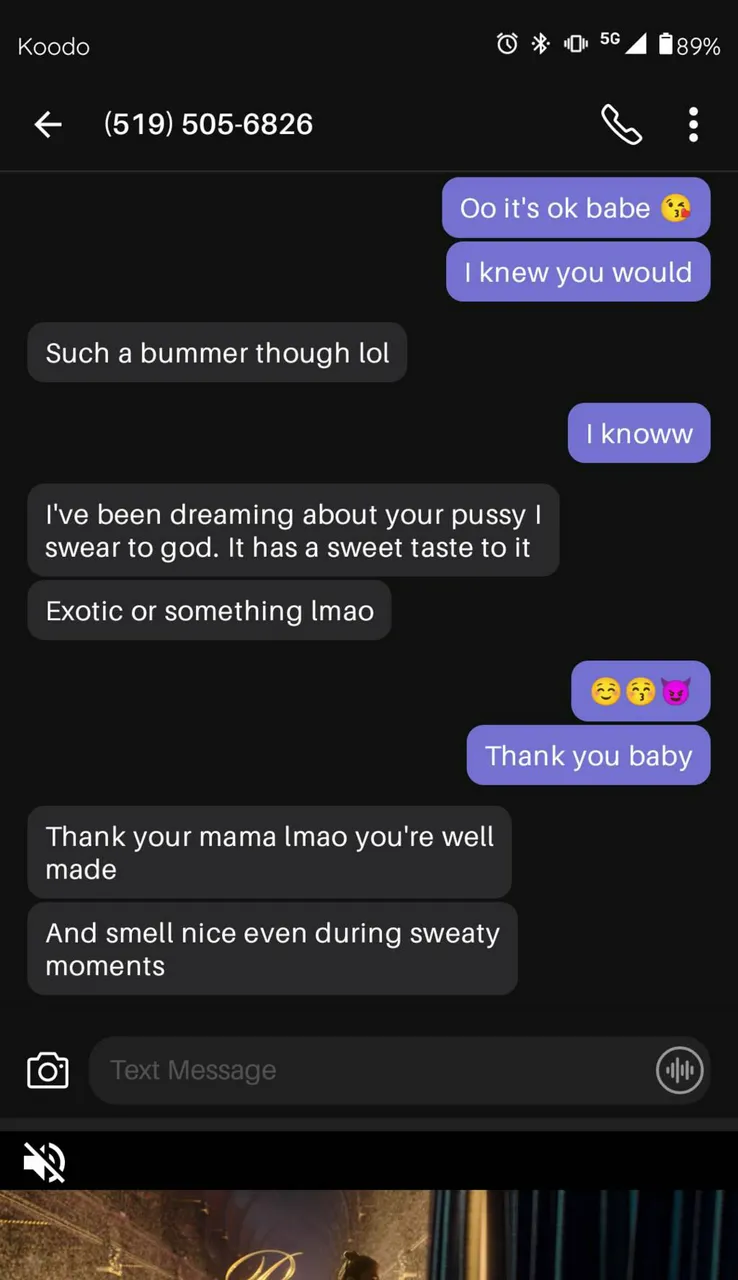The width and height of the screenshot is (738, 1280).
Task: Go back to the conversations list
Action: coord(48,124)
